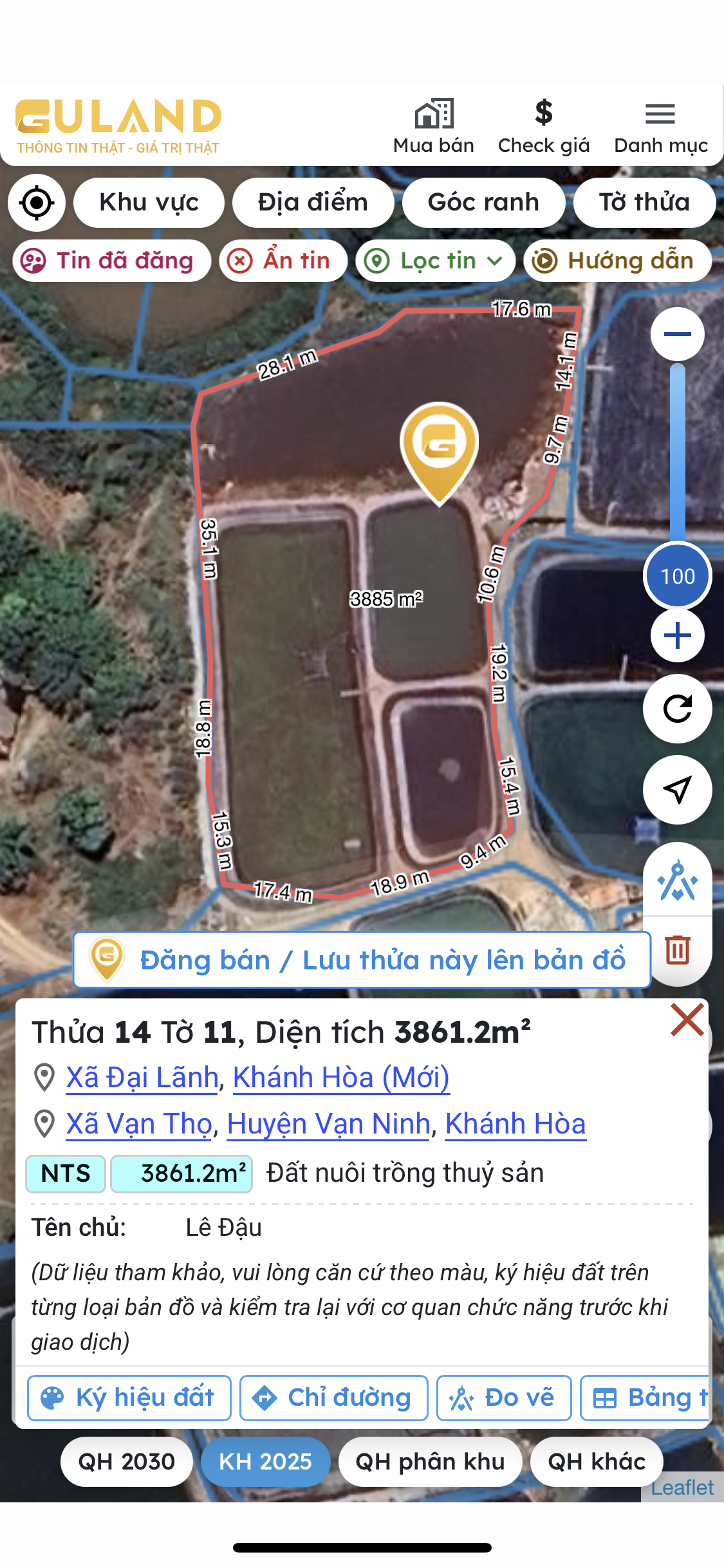Open the Xã Đại Lãnh link
This screenshot has height=1568, width=724.
point(142,1078)
